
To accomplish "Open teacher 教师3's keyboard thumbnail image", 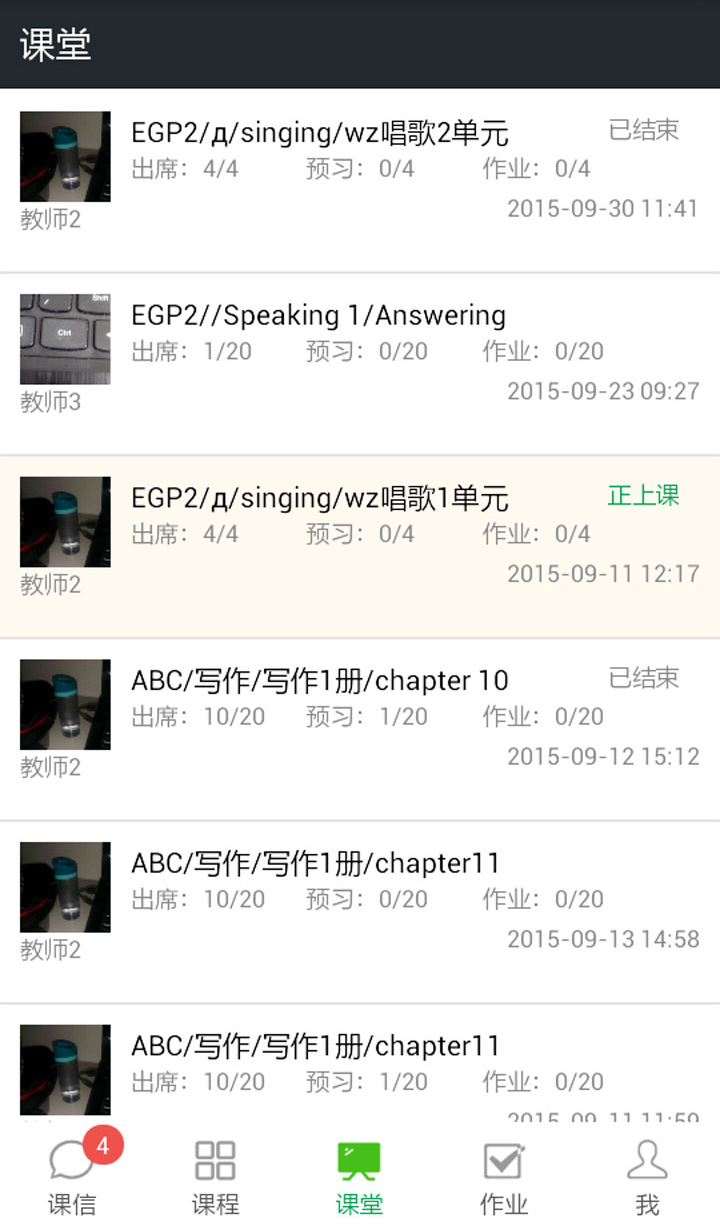I will 64,339.
